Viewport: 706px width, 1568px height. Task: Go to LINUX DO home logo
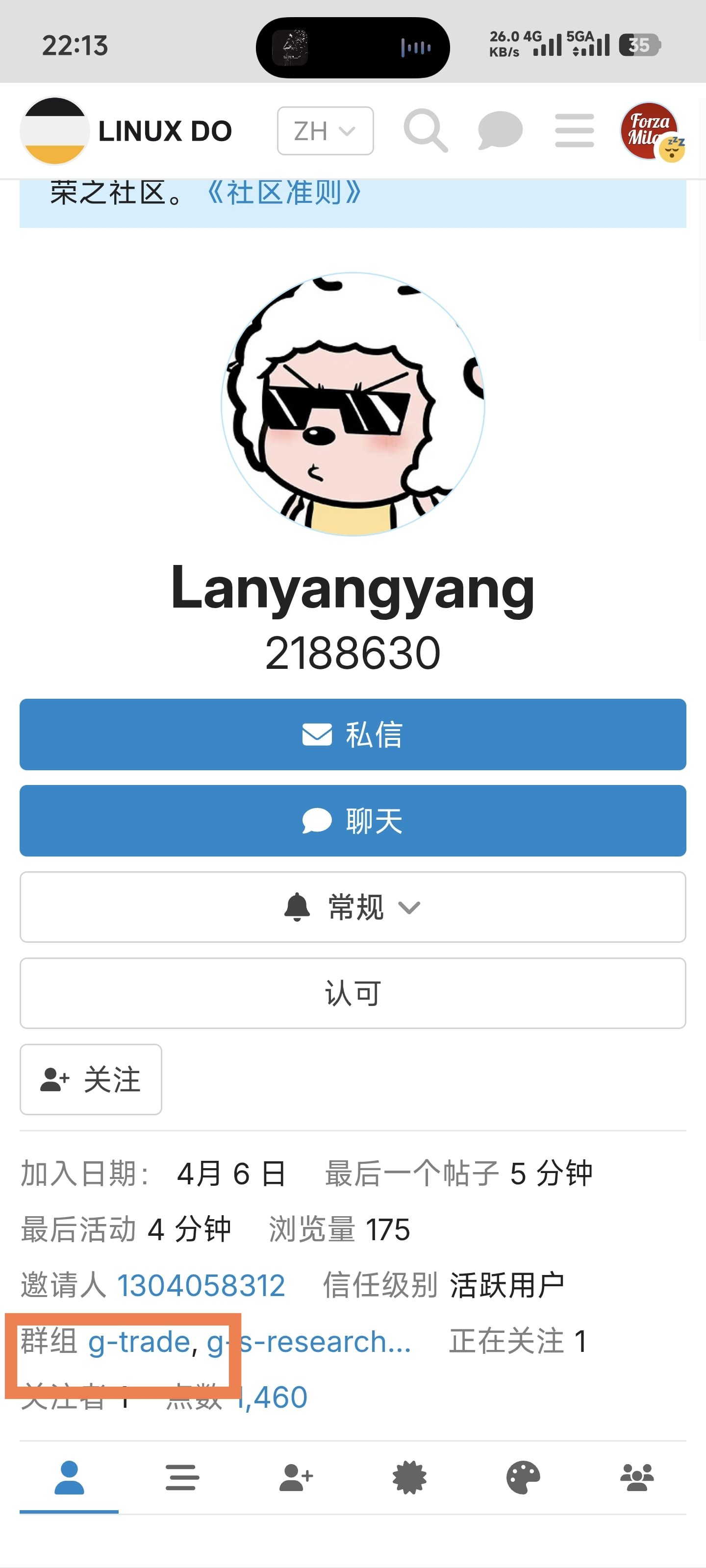coord(126,131)
